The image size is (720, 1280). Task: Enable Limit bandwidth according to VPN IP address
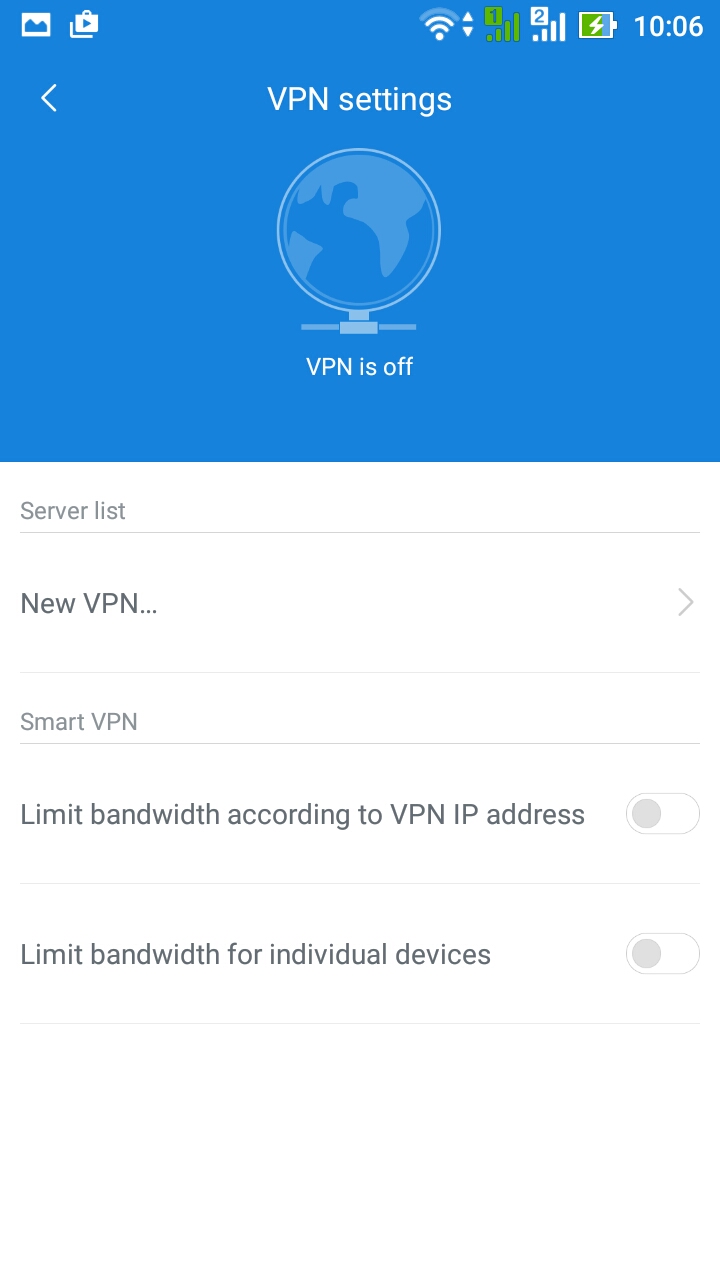pos(662,814)
